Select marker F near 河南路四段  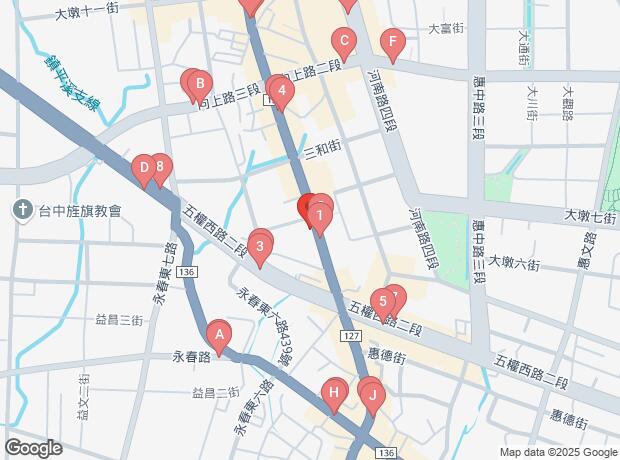[x=393, y=43]
